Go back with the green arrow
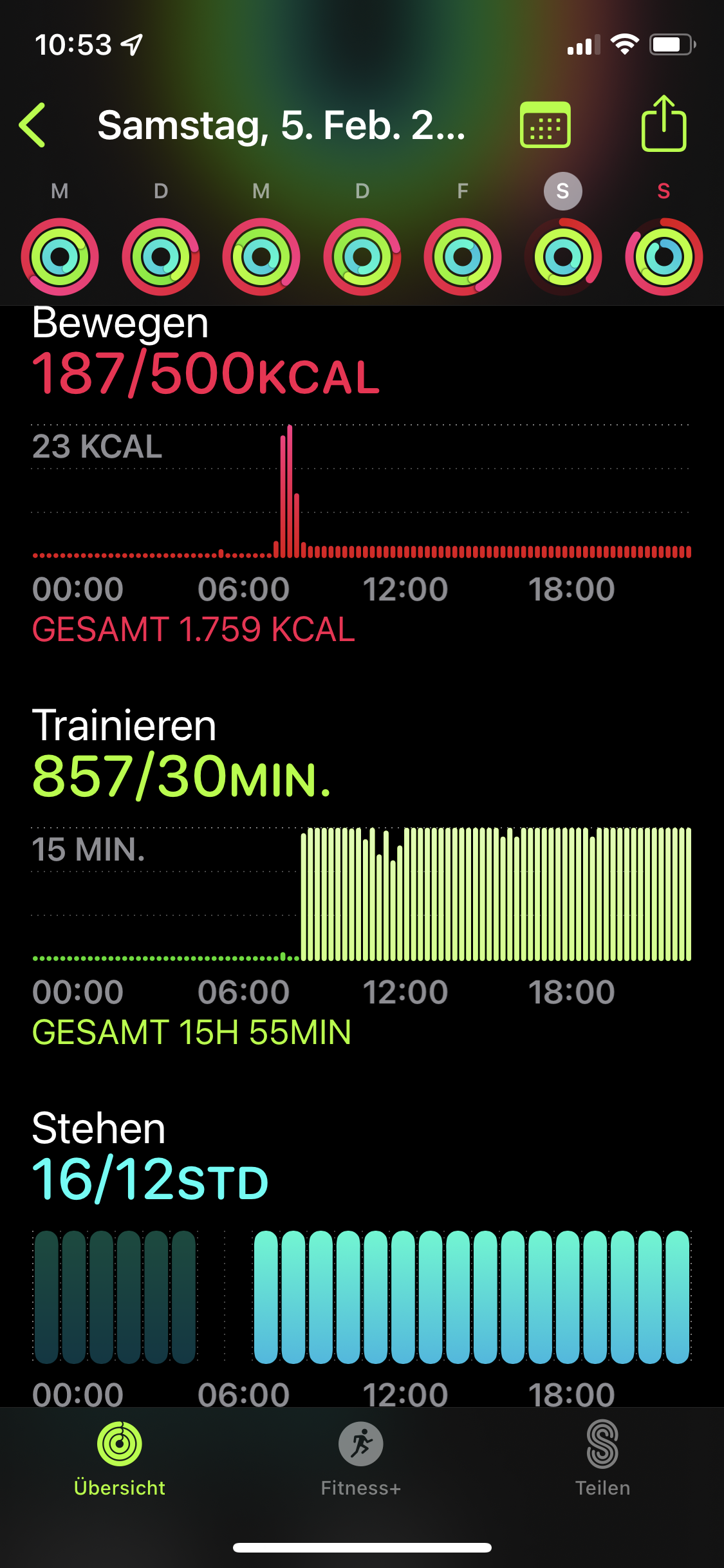This screenshot has height=1568, width=724. click(x=33, y=125)
